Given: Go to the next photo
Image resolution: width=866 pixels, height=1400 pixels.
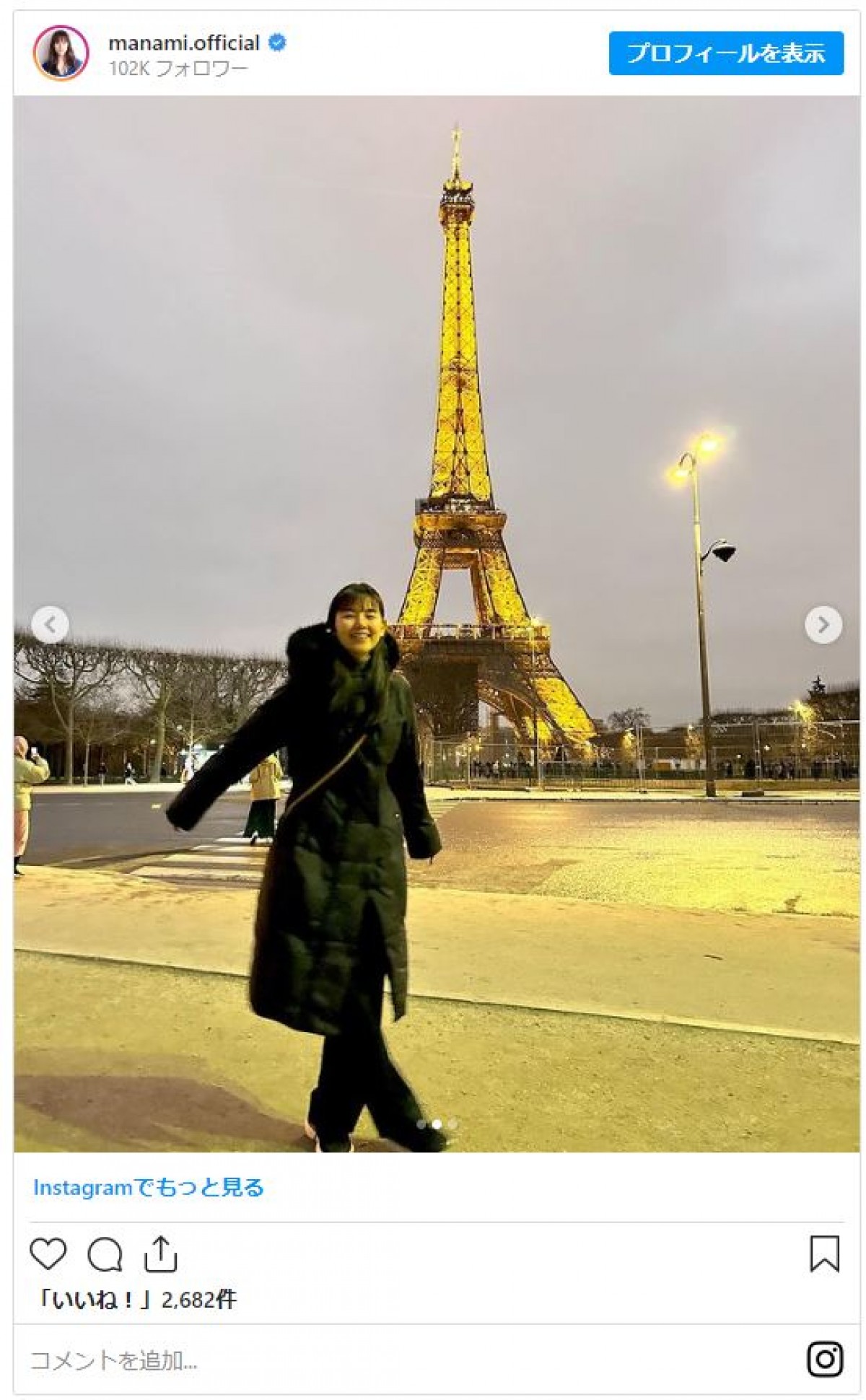Looking at the screenshot, I should (823, 625).
